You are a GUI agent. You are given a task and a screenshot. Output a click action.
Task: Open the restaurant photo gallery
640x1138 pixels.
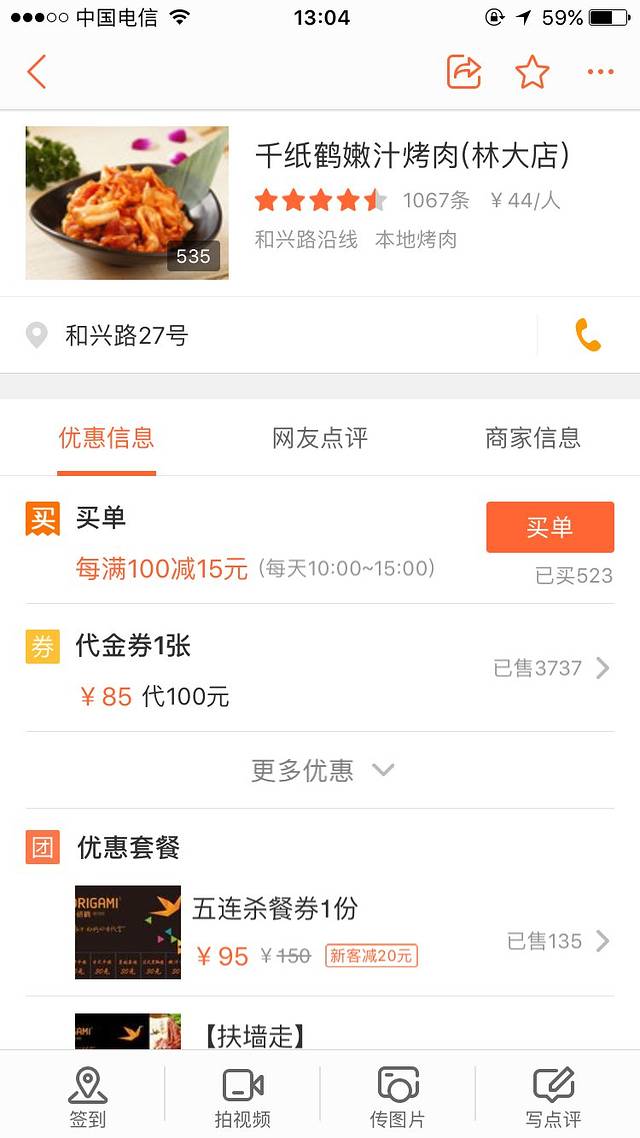point(127,203)
